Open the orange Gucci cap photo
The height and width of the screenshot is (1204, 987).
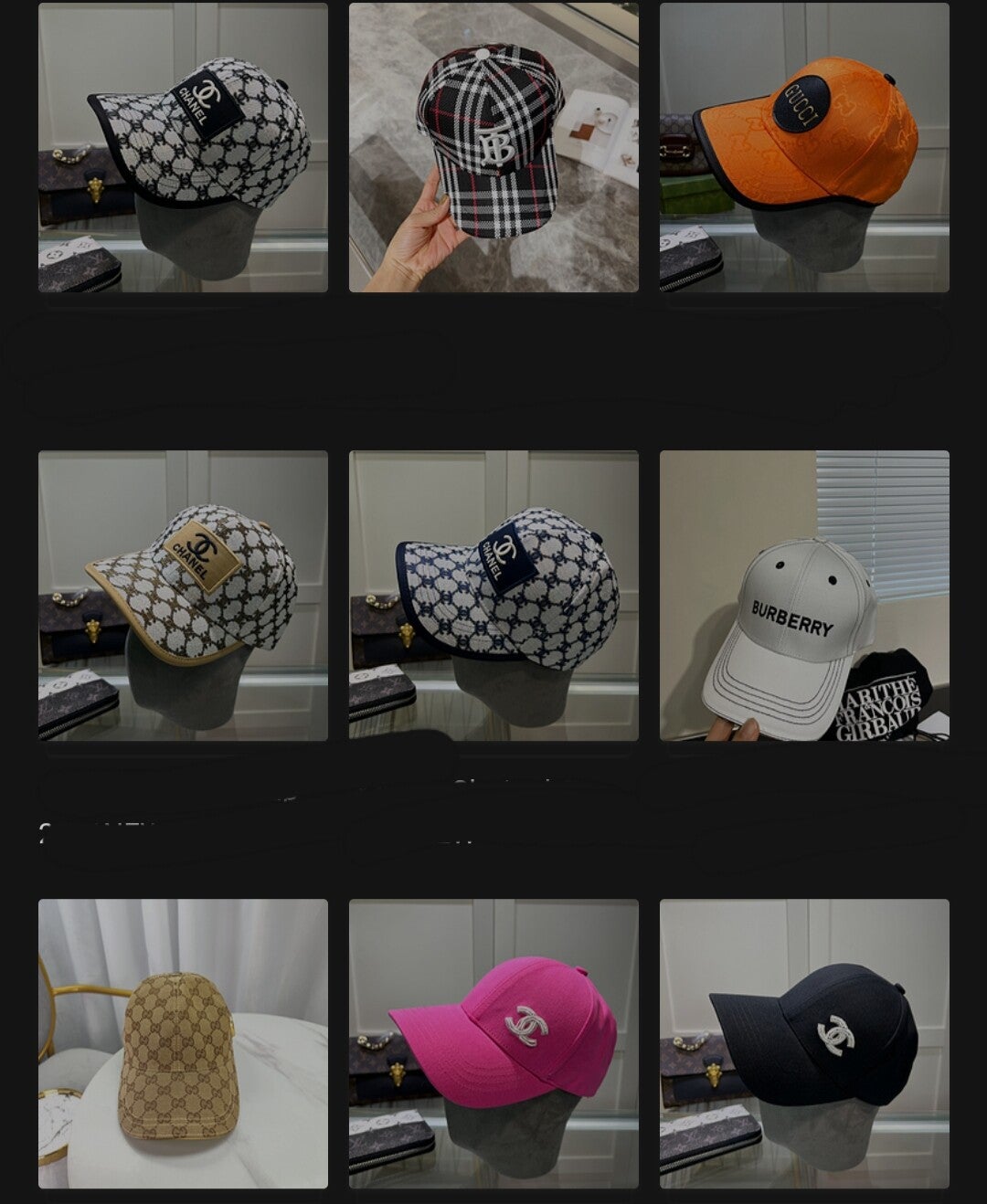click(x=804, y=147)
